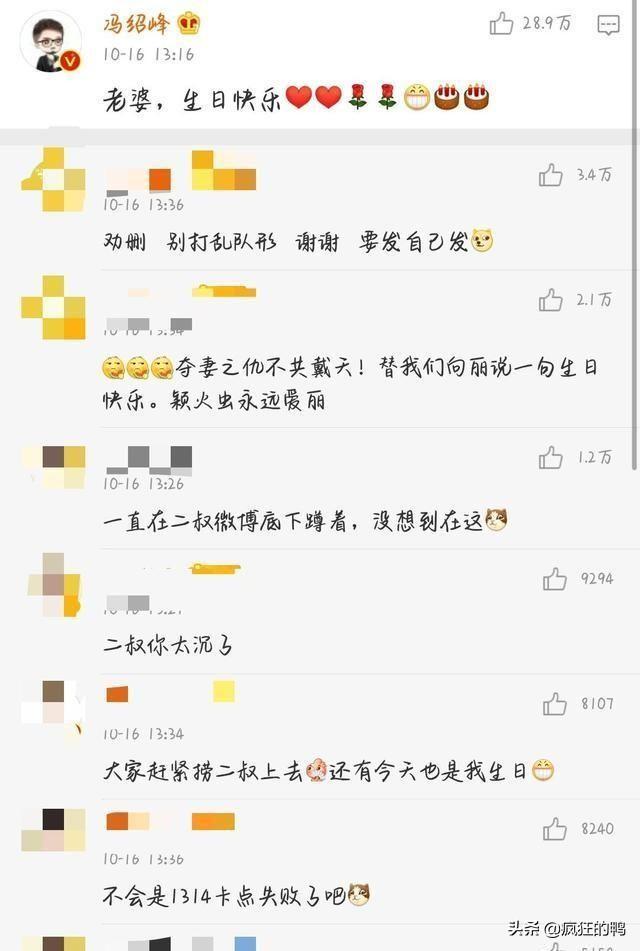Like 冯绍峰's birthday post

tap(502, 25)
